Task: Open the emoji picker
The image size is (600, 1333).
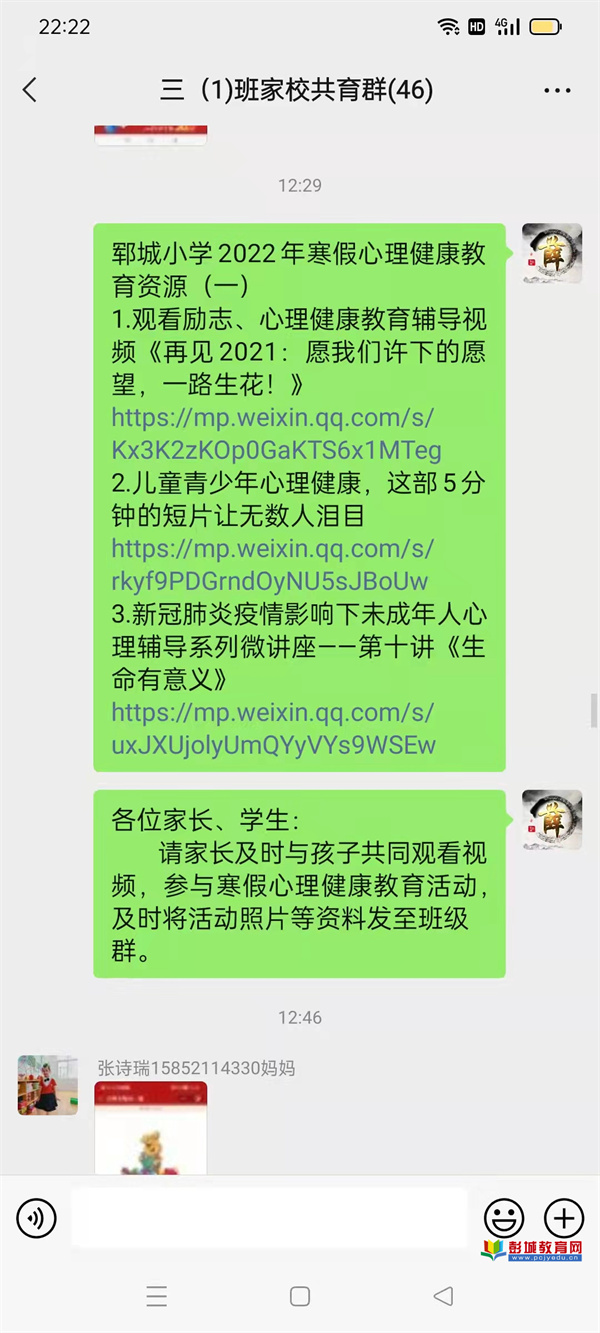Action: (504, 1218)
